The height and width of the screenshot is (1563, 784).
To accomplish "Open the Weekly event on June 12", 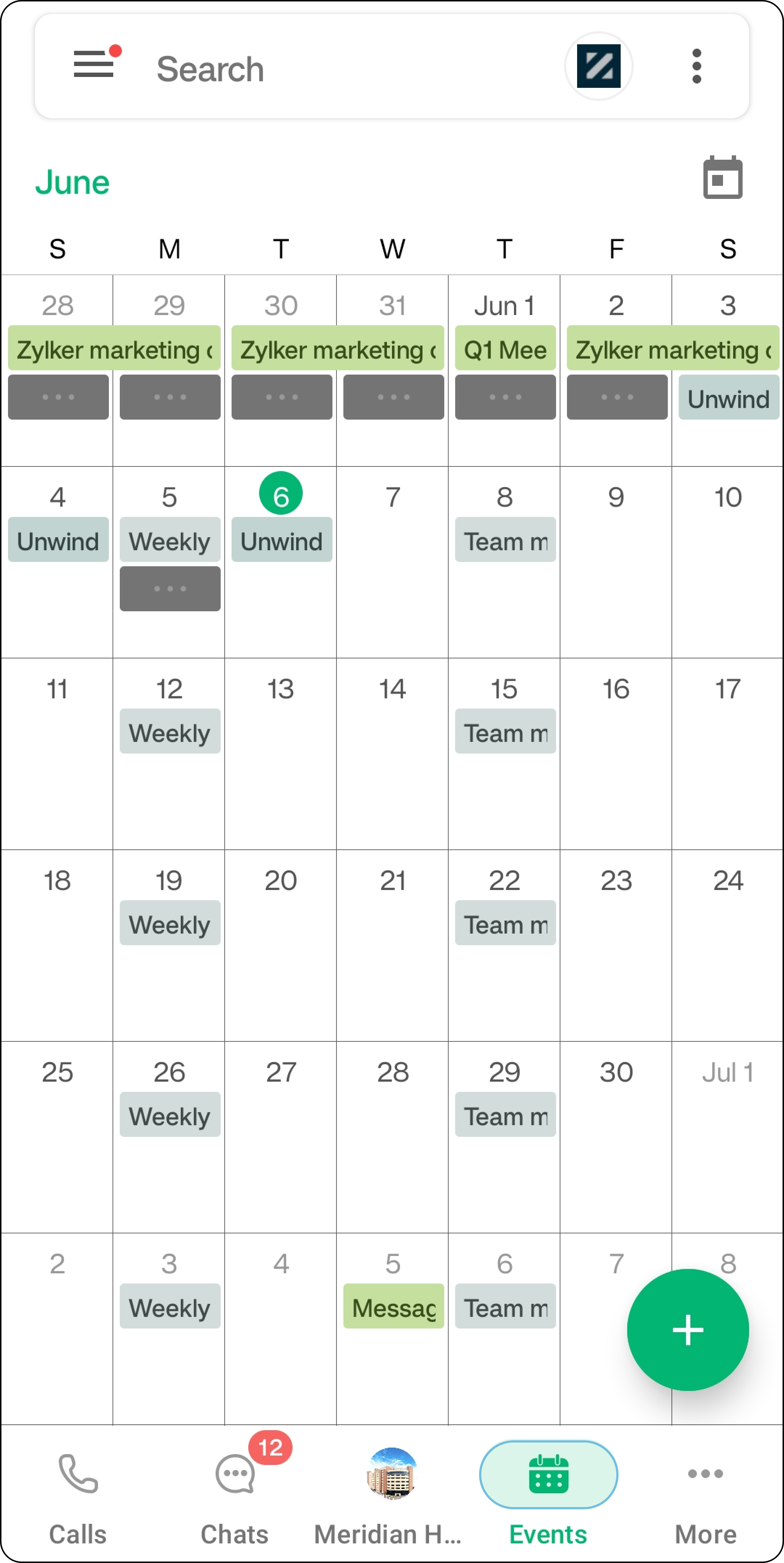I will tap(170, 732).
